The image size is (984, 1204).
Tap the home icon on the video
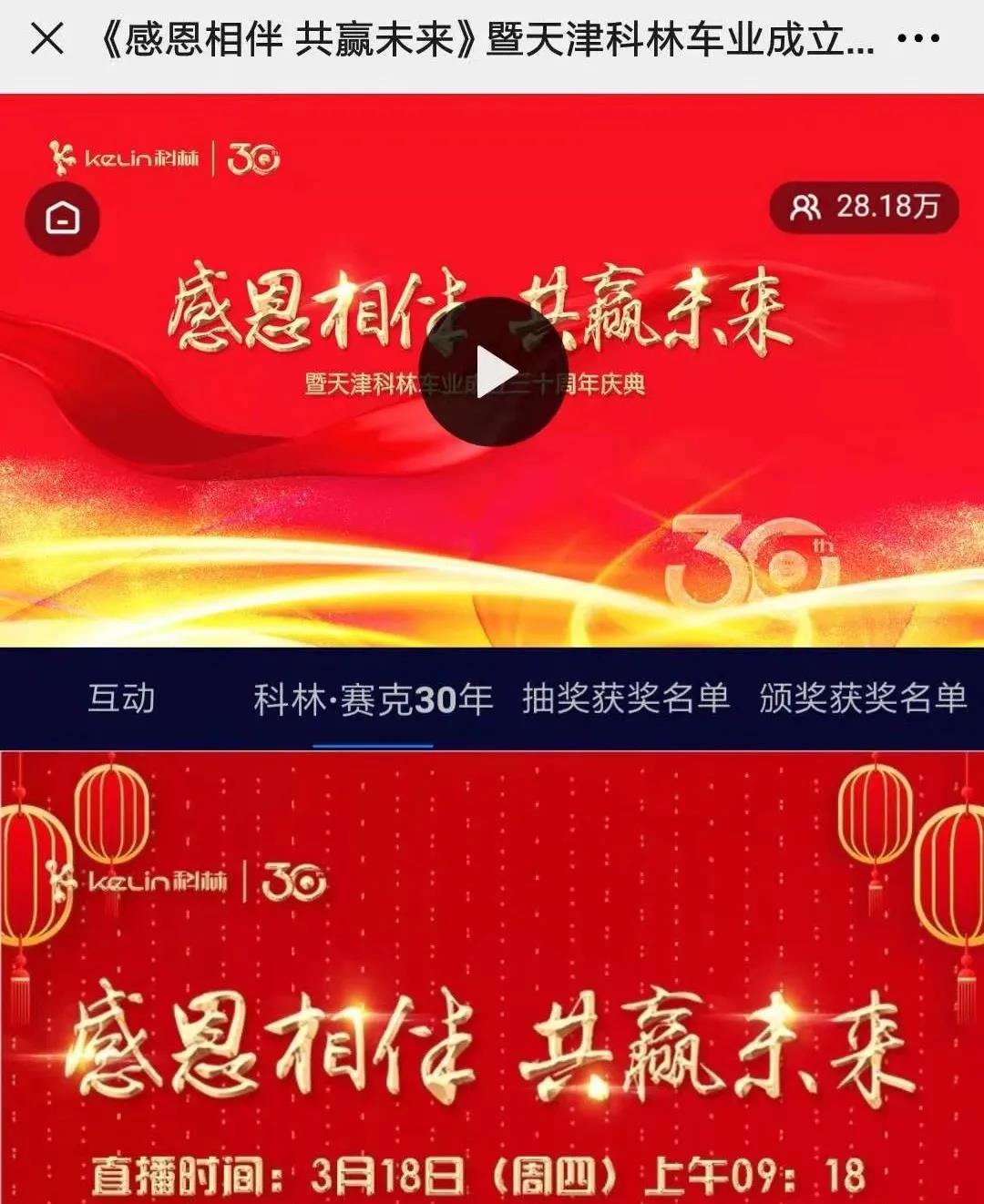(x=62, y=219)
